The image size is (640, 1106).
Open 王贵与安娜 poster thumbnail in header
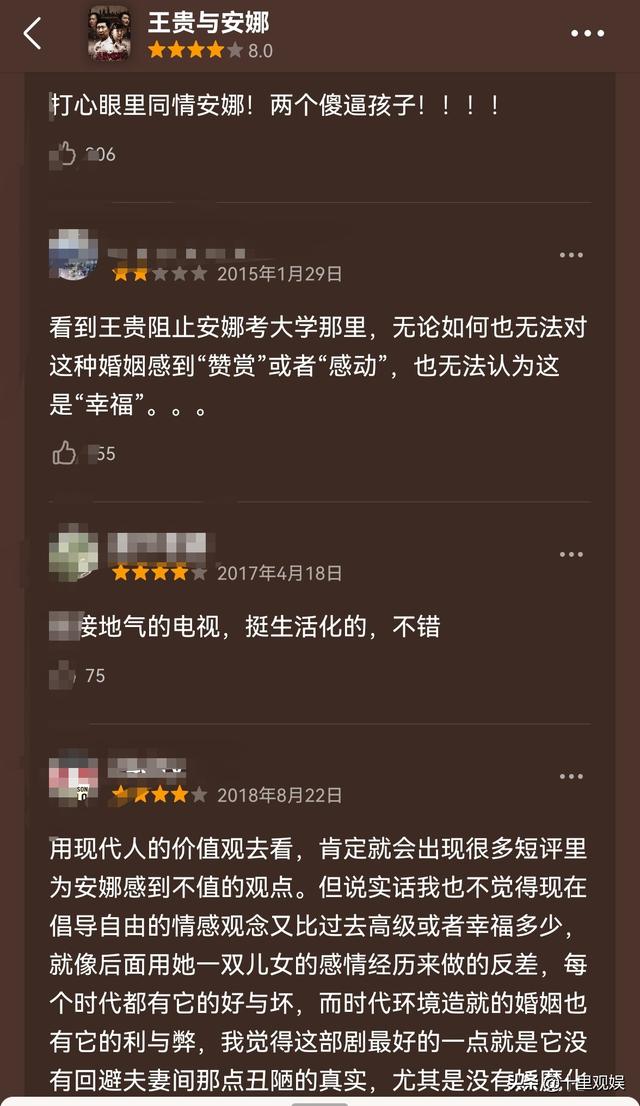tap(110, 33)
